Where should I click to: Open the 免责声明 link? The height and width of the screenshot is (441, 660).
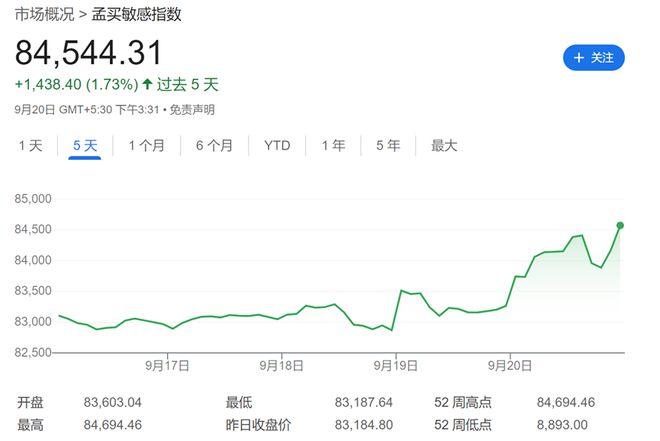tap(194, 109)
